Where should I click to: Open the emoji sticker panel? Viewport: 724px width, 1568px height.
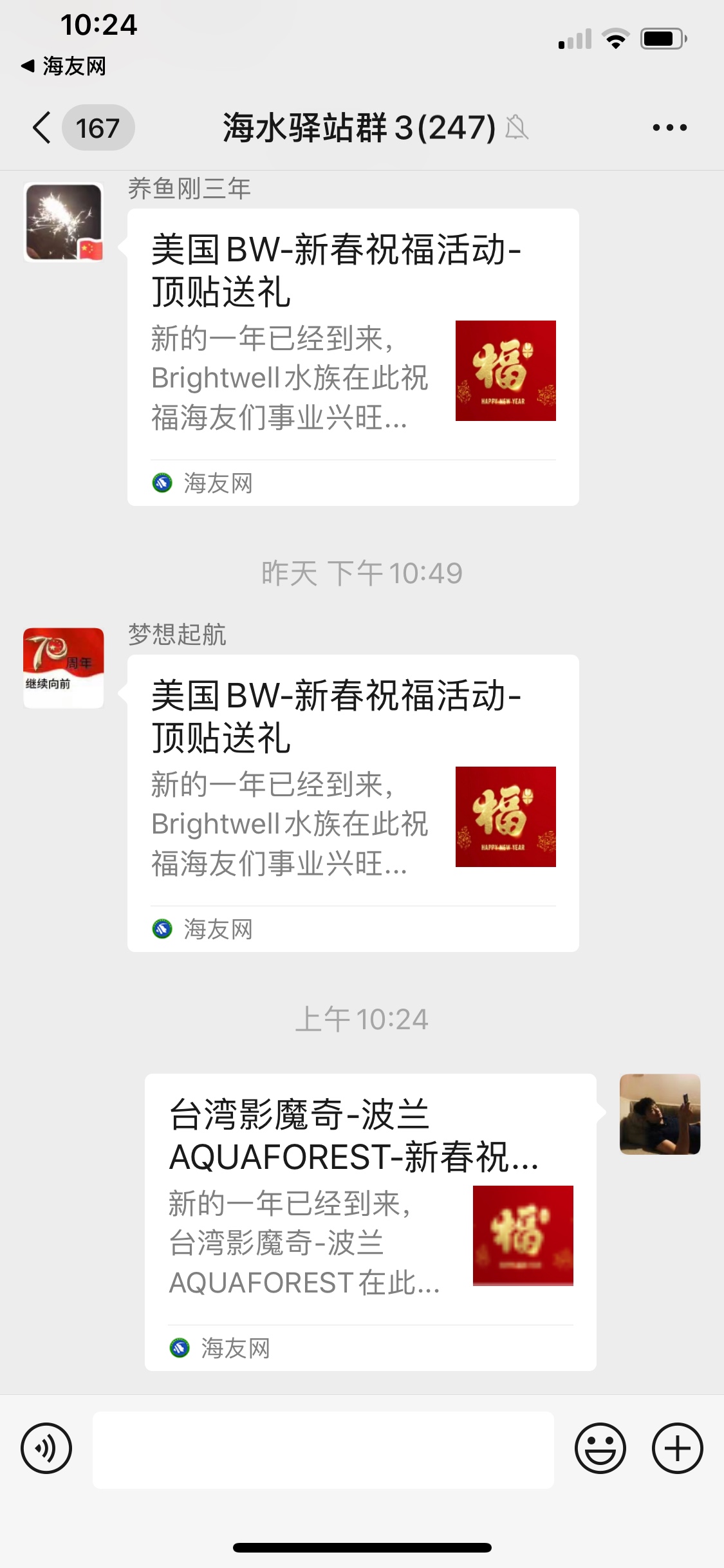(x=600, y=1449)
